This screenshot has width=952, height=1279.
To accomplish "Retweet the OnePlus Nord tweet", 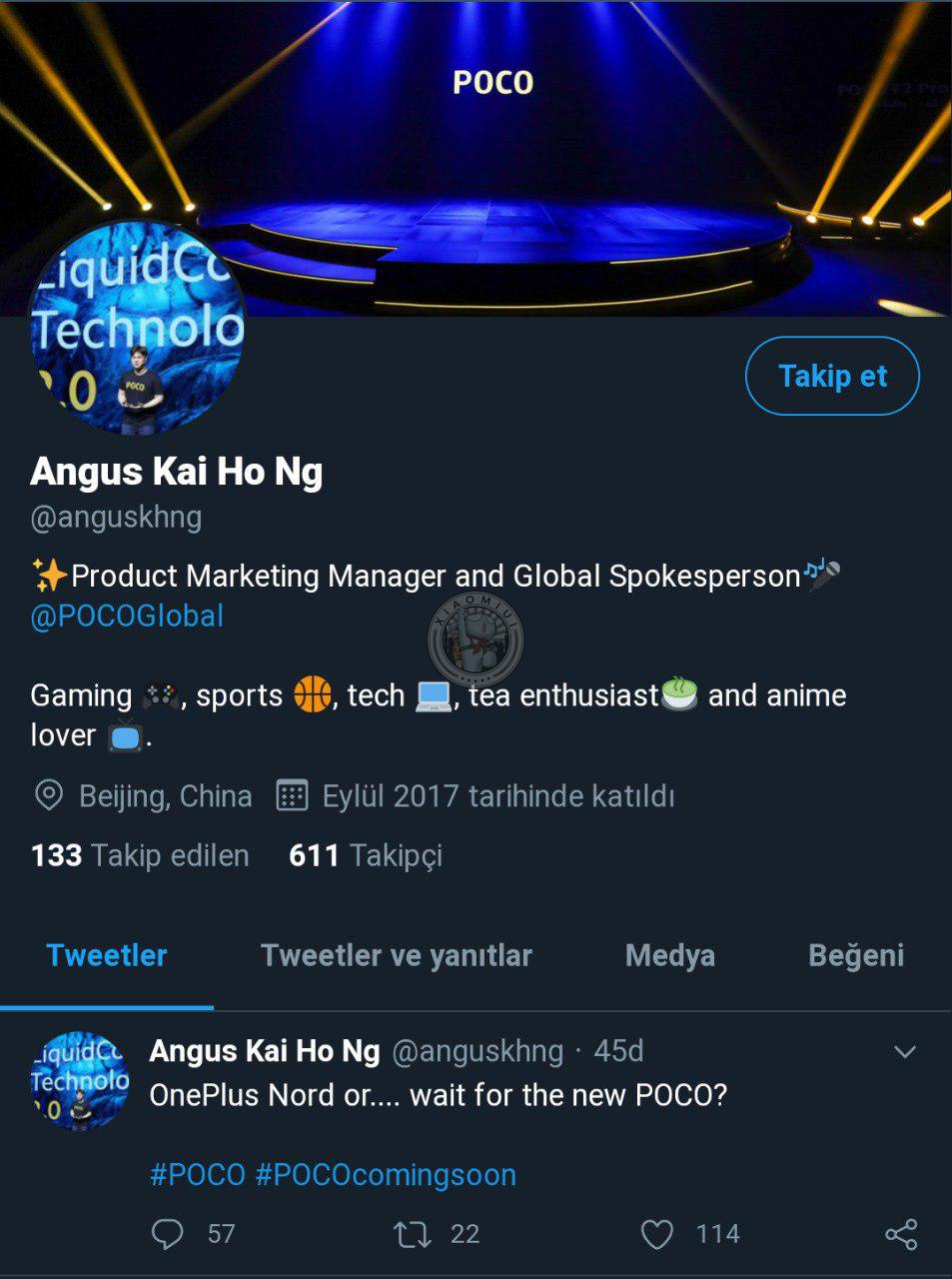I will point(413,1234).
